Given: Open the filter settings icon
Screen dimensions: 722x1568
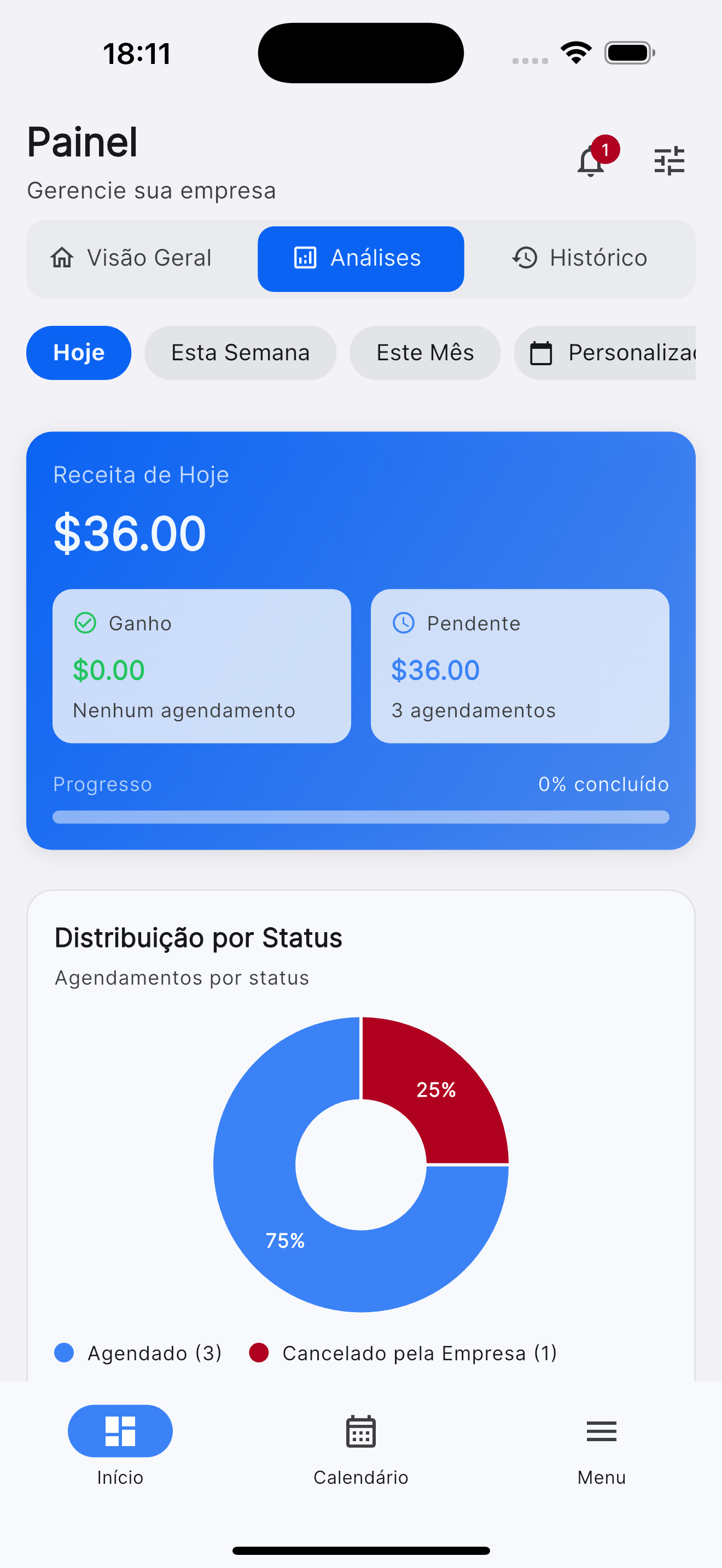Looking at the screenshot, I should 668,160.
